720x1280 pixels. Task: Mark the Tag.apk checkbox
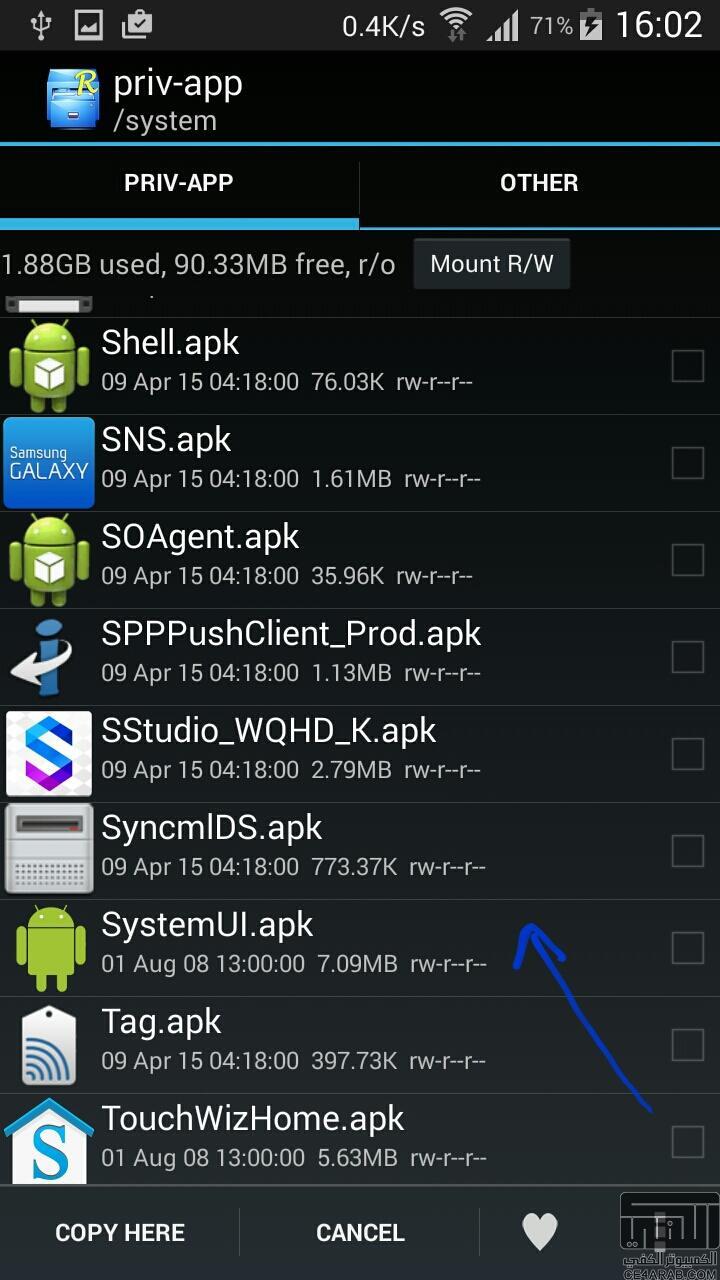(687, 1045)
